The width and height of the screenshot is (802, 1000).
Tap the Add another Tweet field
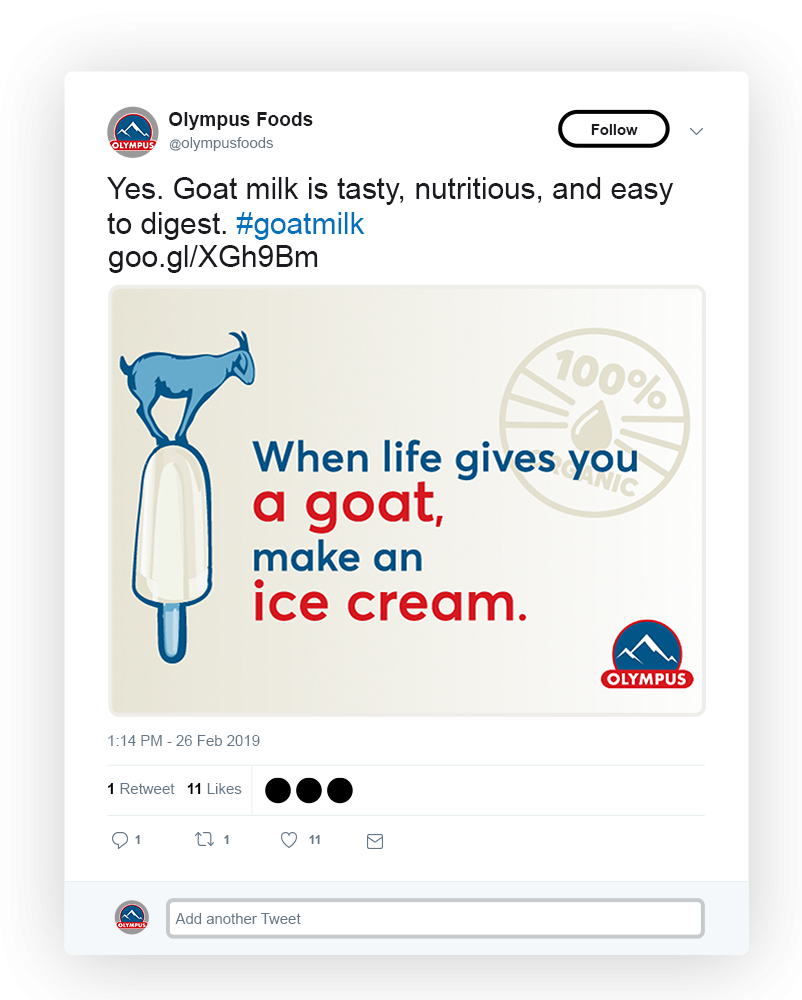click(x=434, y=918)
